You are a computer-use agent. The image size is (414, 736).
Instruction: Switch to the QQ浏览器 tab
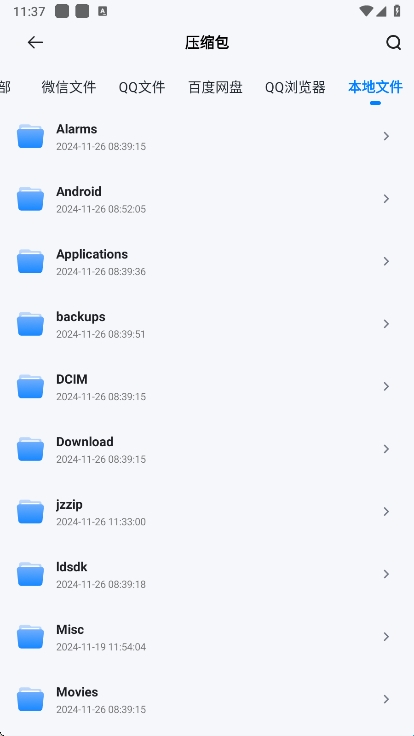tap(295, 87)
